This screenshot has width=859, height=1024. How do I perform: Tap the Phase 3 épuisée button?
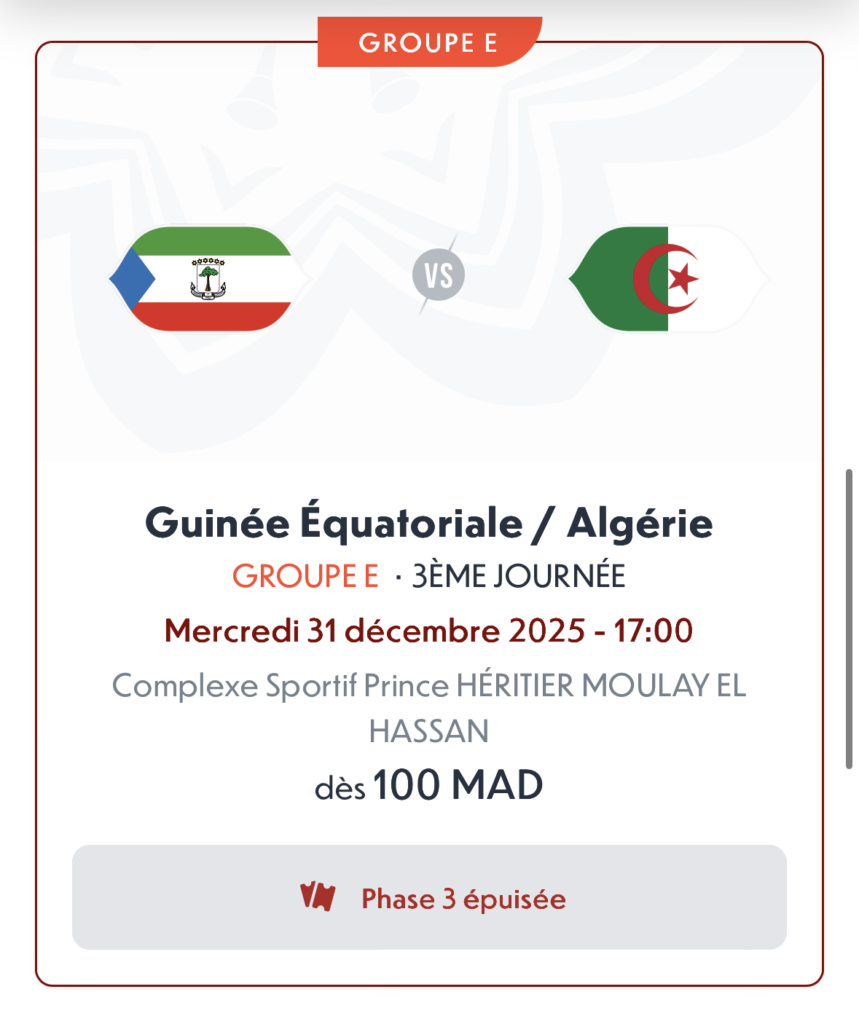click(x=429, y=897)
